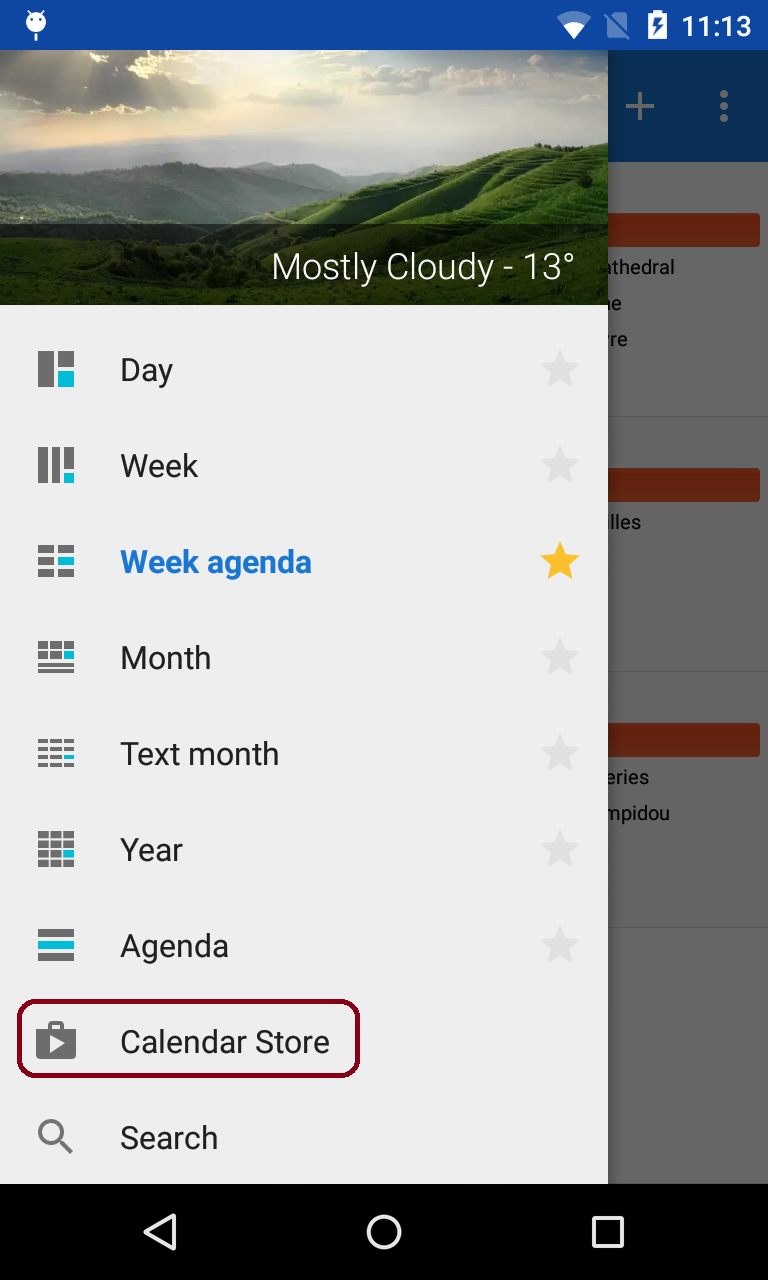Tap the weather header banner
Image resolution: width=768 pixels, height=1280 pixels.
click(x=304, y=178)
